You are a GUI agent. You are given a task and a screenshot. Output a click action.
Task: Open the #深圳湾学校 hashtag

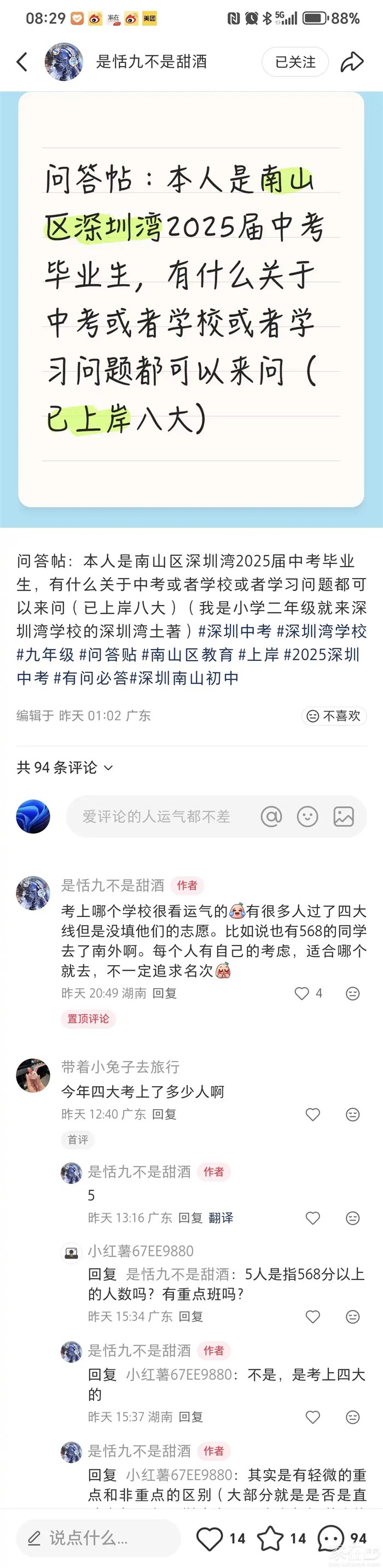coord(322,631)
